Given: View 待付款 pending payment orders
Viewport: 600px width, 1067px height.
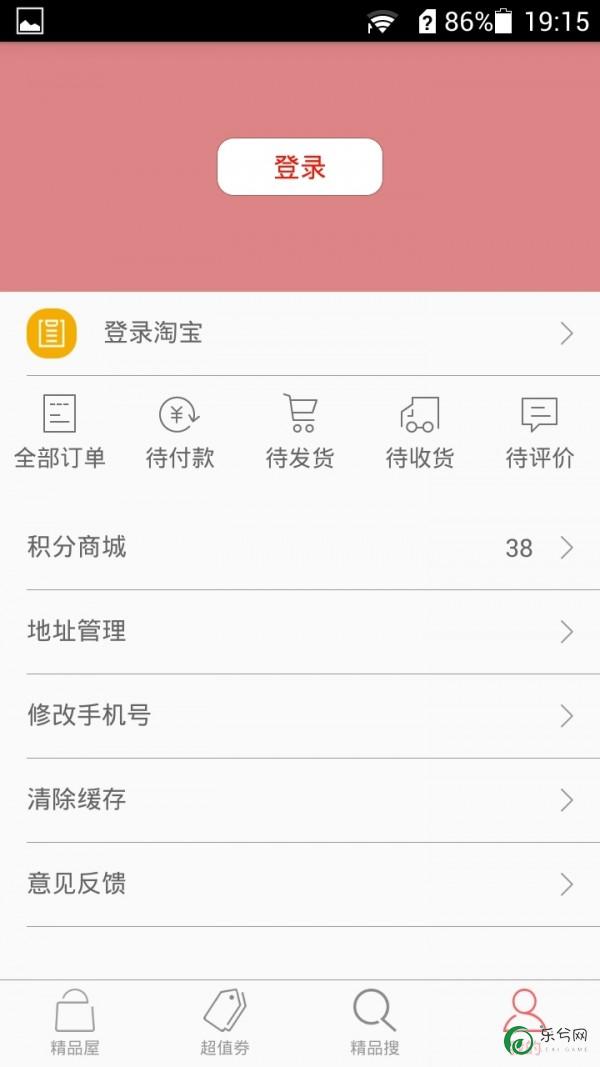Looking at the screenshot, I should coord(180,432).
